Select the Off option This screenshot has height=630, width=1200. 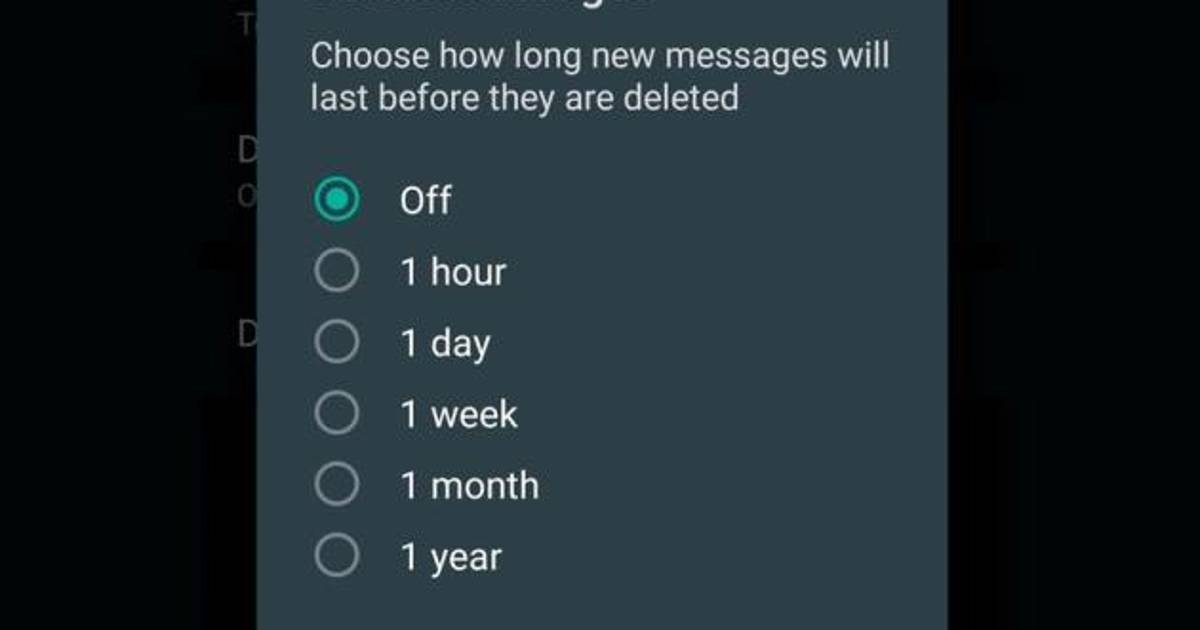click(x=337, y=200)
